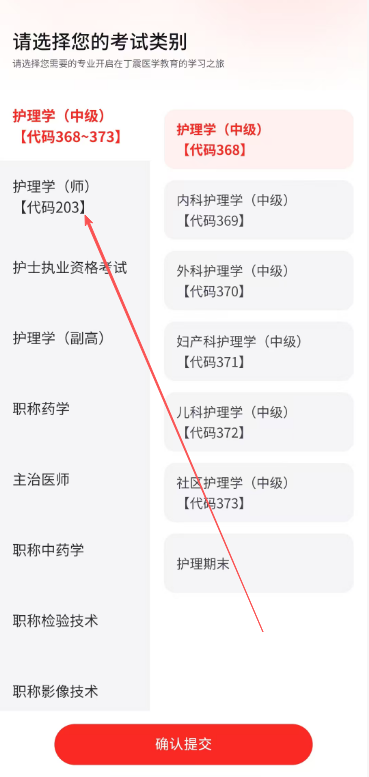Switch to 护士执业资格考试 category
This screenshot has height=777, width=369.
point(75,268)
